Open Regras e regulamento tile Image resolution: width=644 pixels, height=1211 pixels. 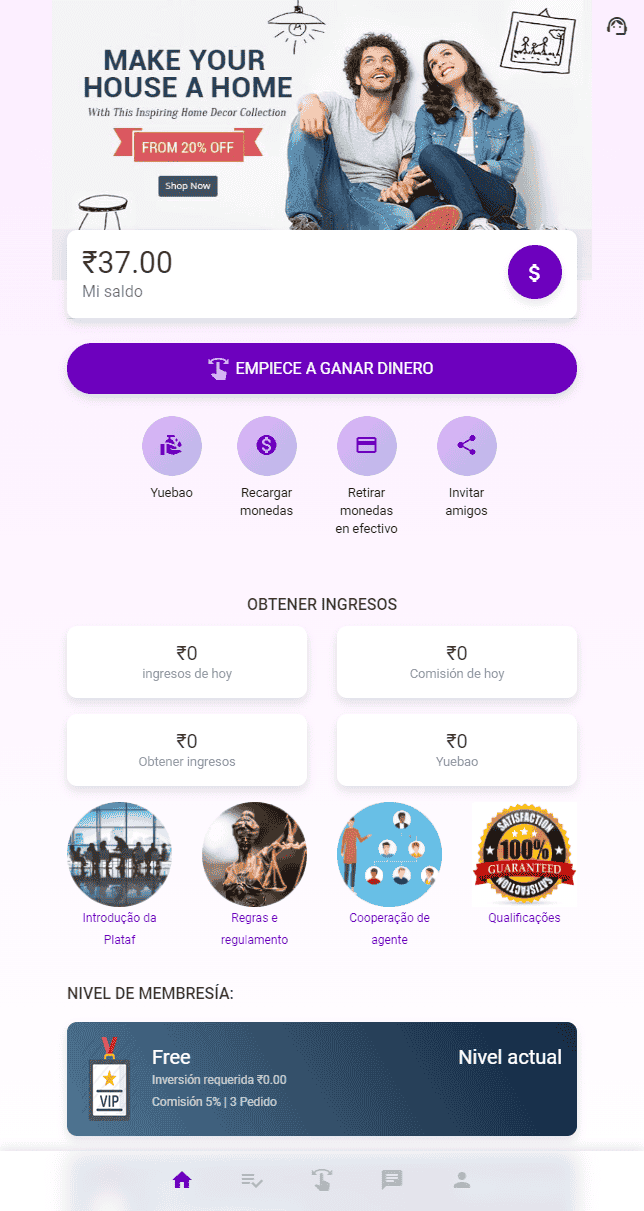[254, 854]
